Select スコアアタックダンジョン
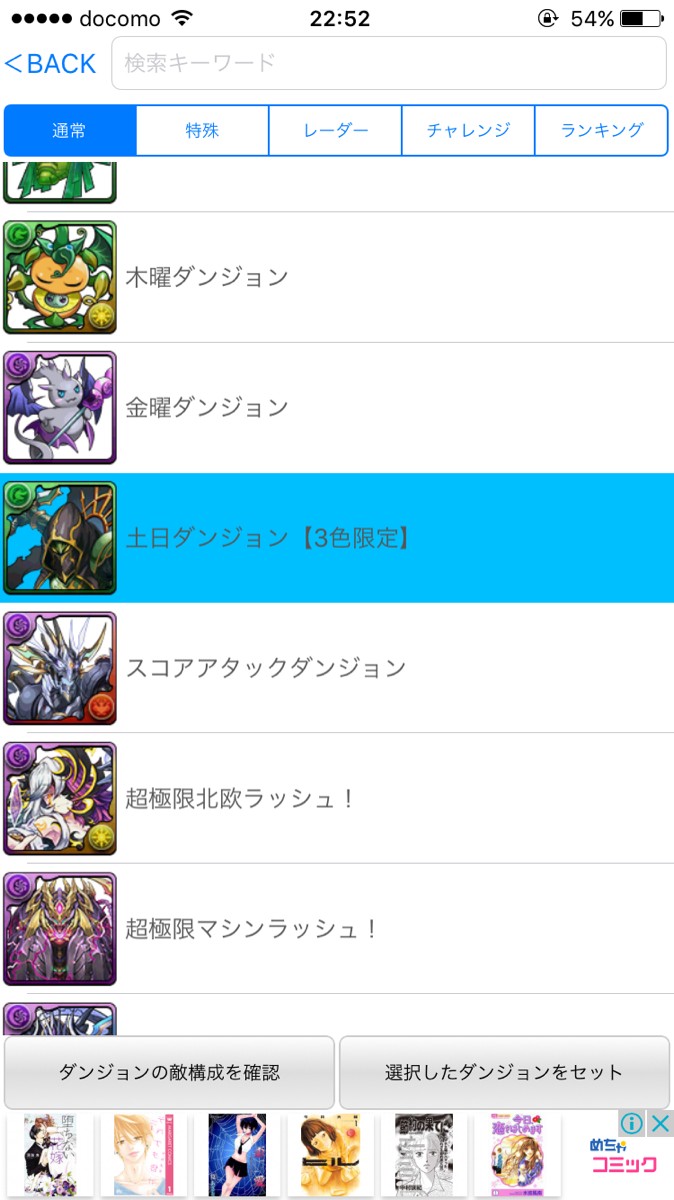Screen dimensions: 674x1200 pyautogui.click(x=337, y=668)
